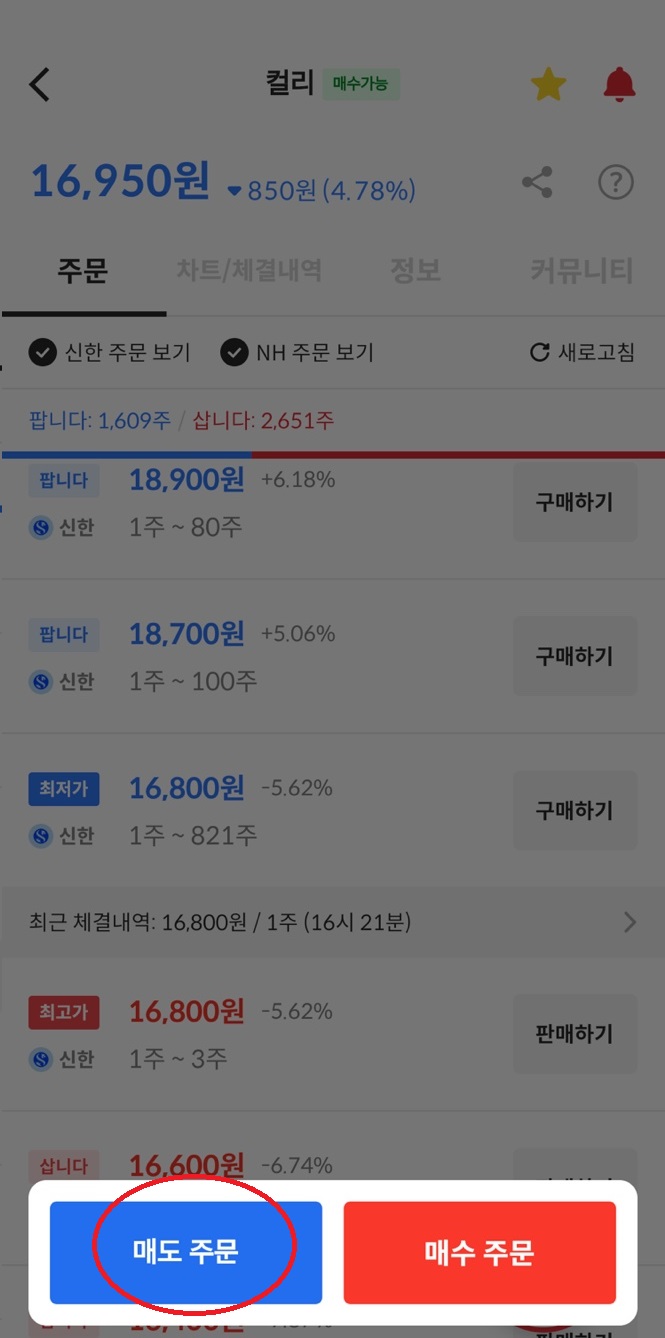Screen dimensions: 665x1338
Task: Uncheck NH 주문 보기
Action: point(297,352)
